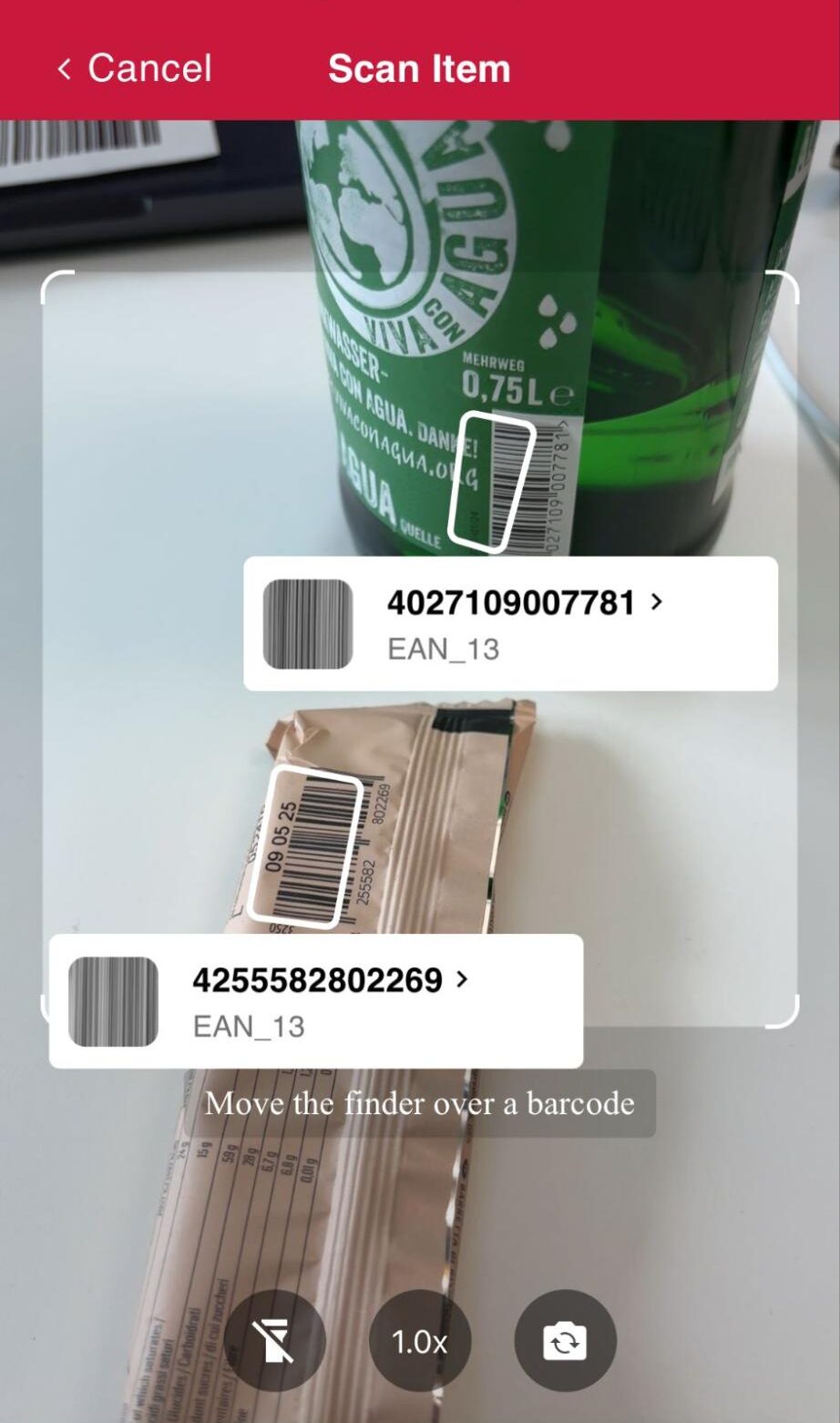Select the back chevron before Cancel
The image size is (840, 1423).
(x=63, y=68)
